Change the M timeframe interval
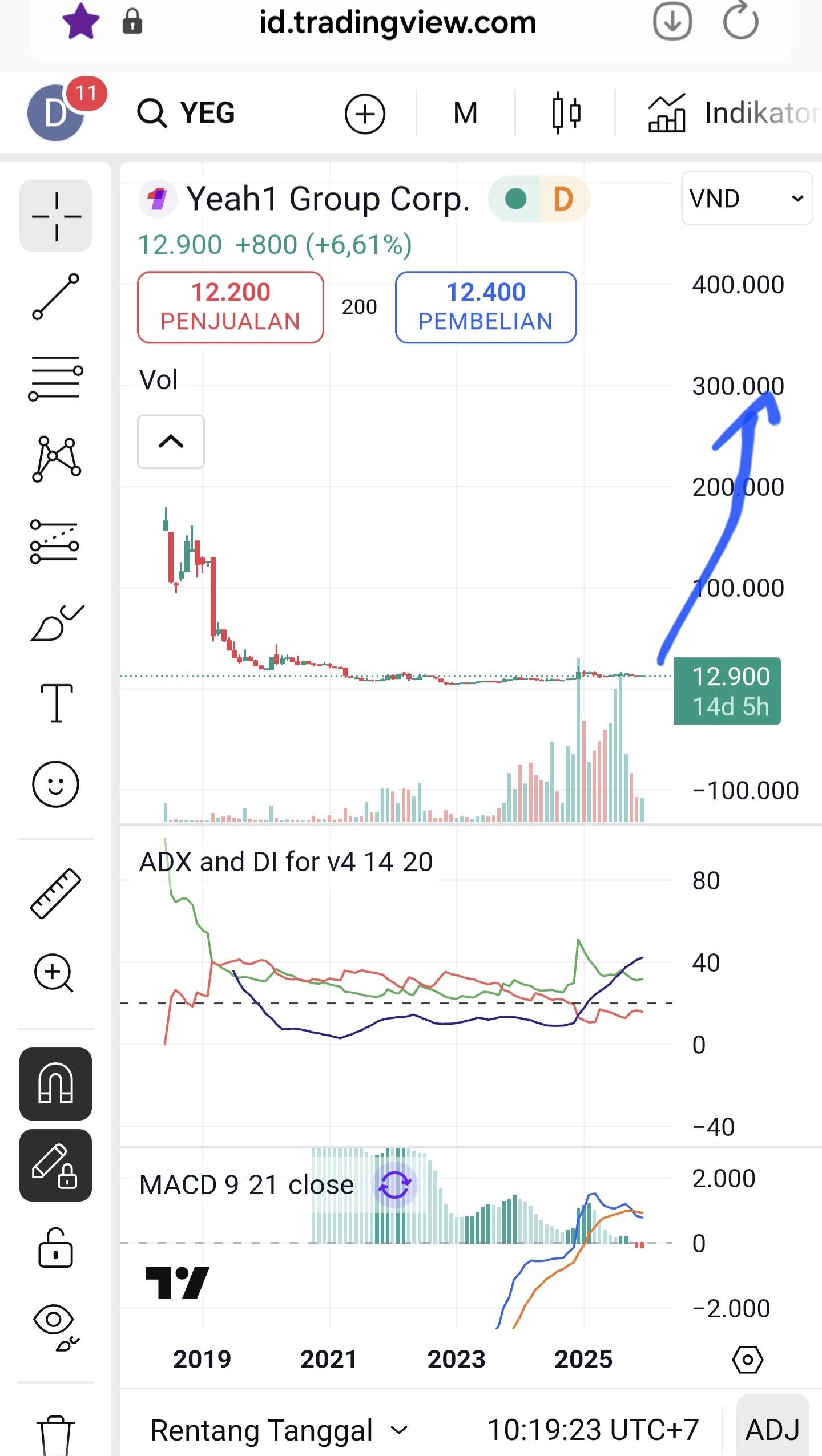The height and width of the screenshot is (1456, 822). pyautogui.click(x=465, y=113)
